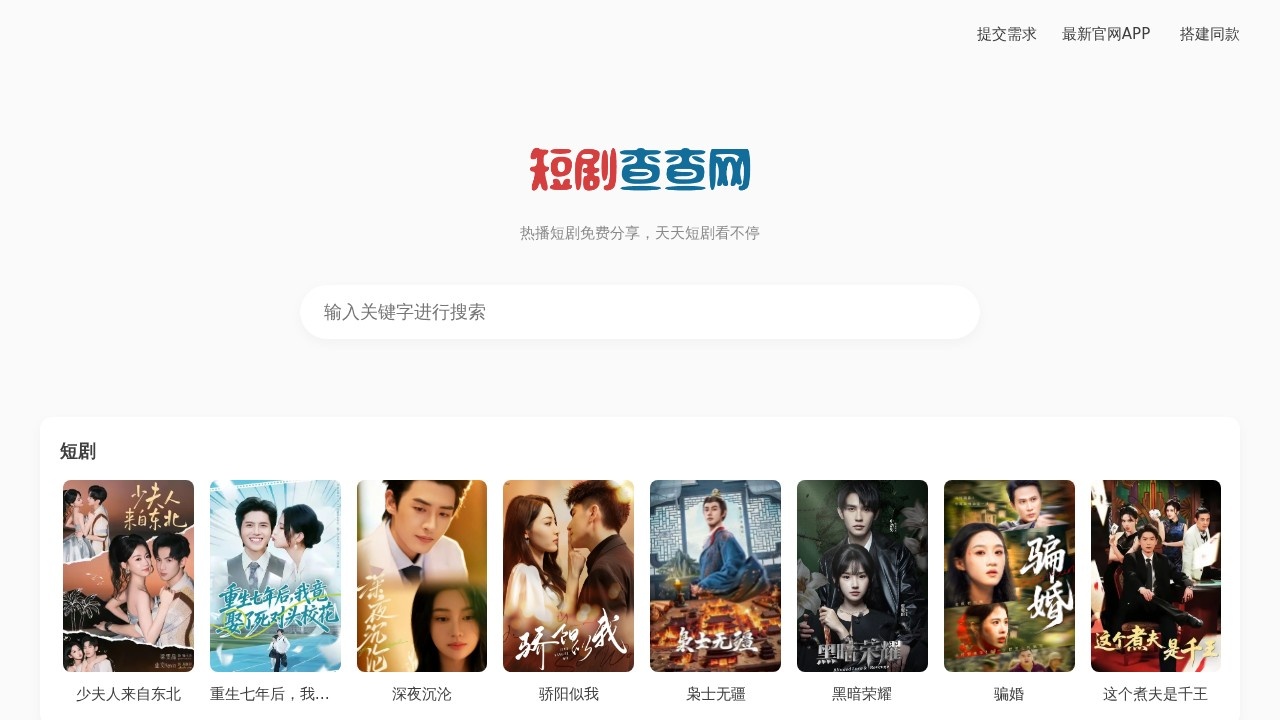This screenshot has width=1280, height=720.
Task: Select the 深夜沉沦 poster
Action: (x=422, y=576)
